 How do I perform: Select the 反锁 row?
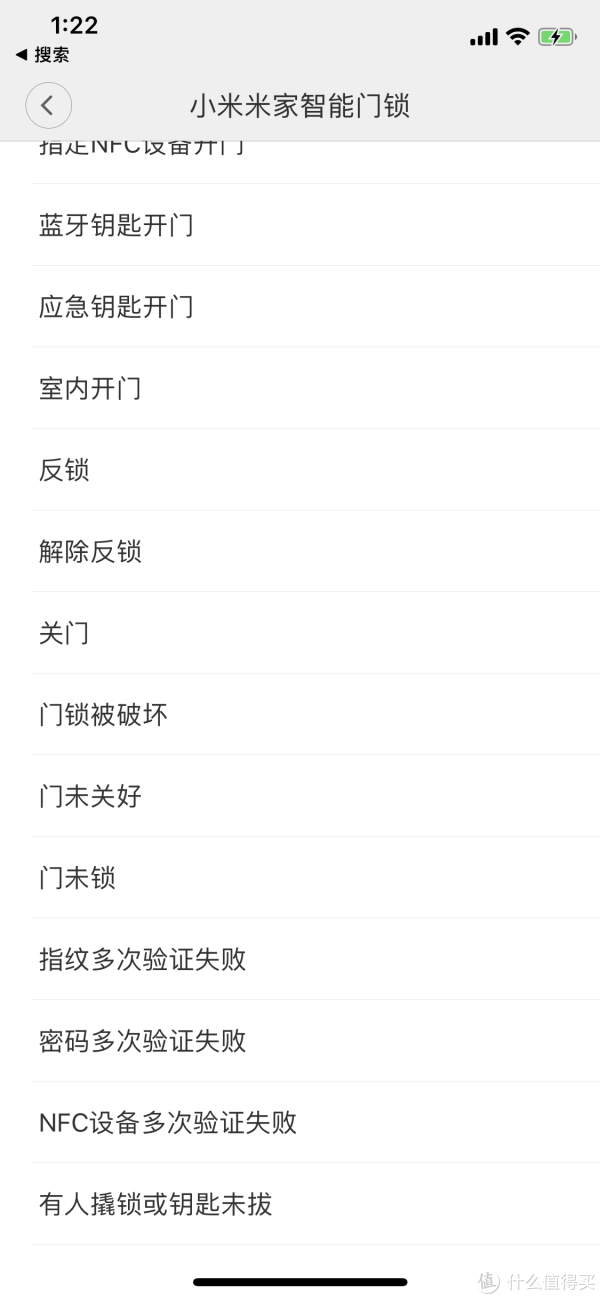tap(300, 470)
